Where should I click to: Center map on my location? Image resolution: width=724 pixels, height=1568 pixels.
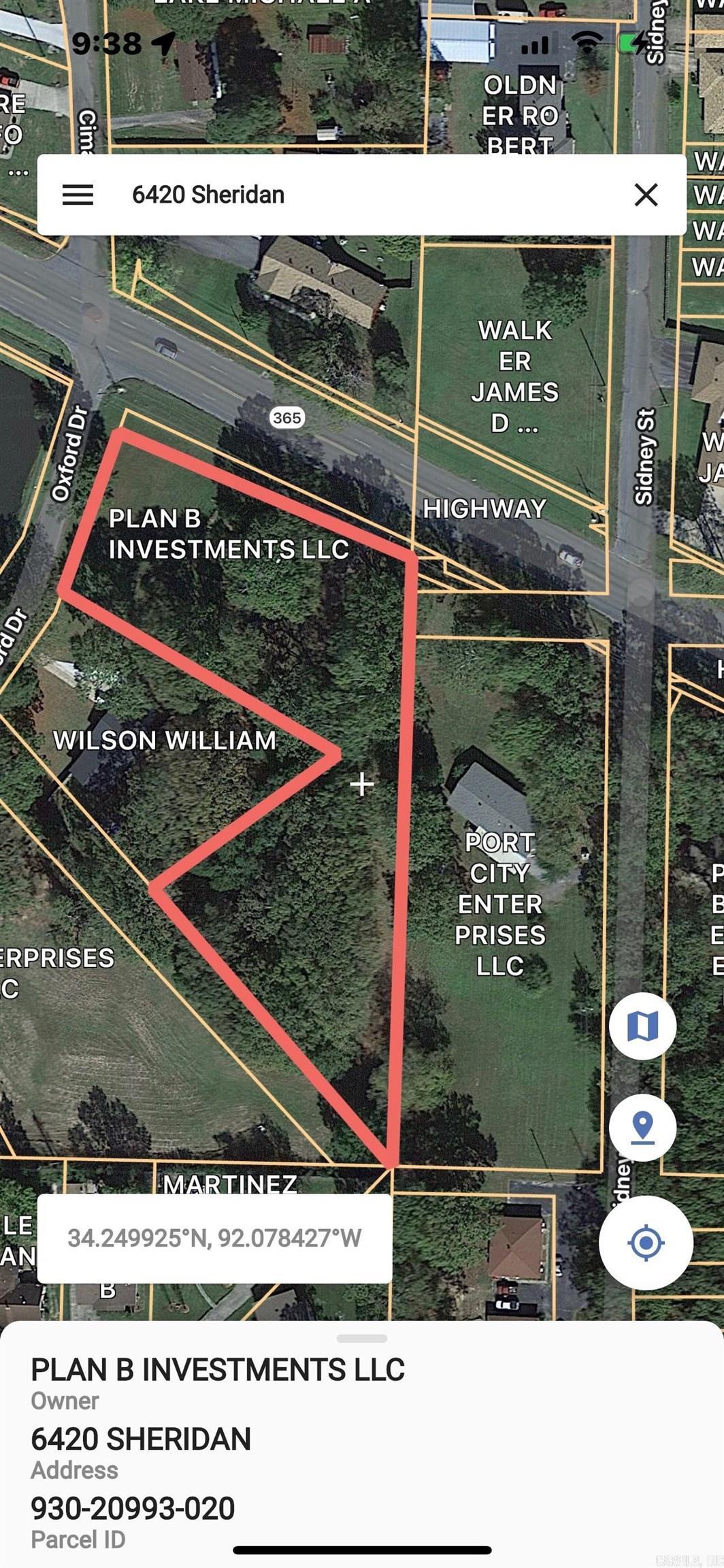(x=645, y=1243)
